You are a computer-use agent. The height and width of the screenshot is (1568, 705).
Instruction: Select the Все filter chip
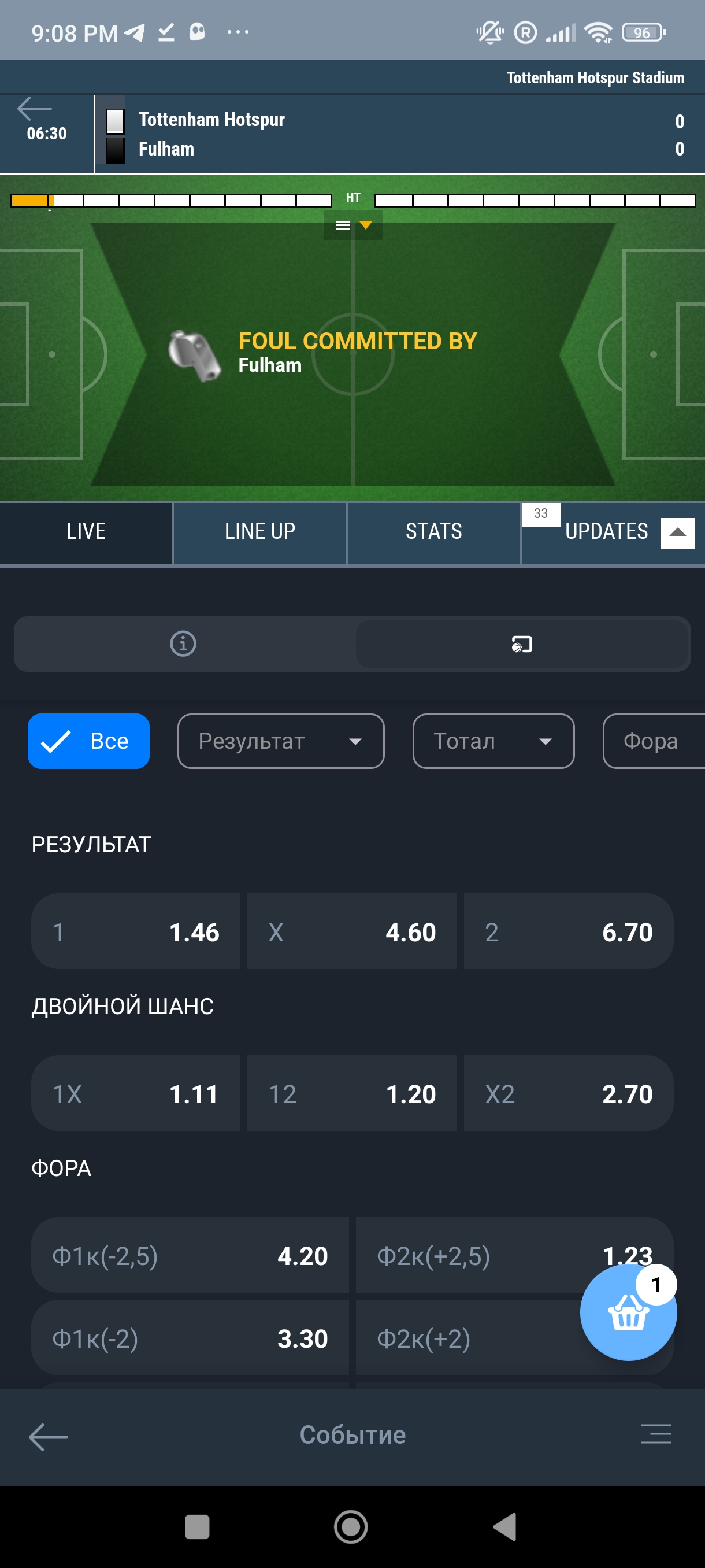[89, 741]
